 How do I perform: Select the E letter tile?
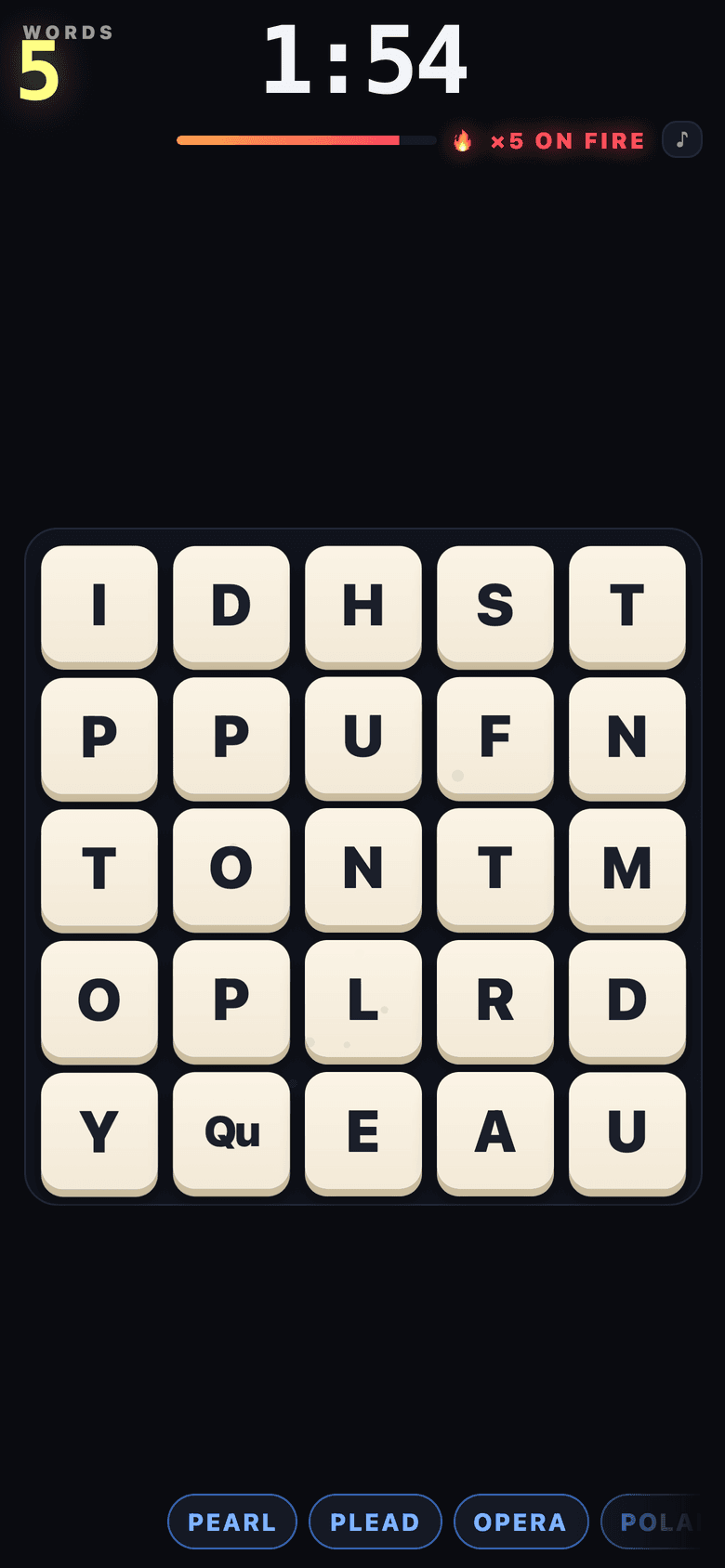[363, 1134]
